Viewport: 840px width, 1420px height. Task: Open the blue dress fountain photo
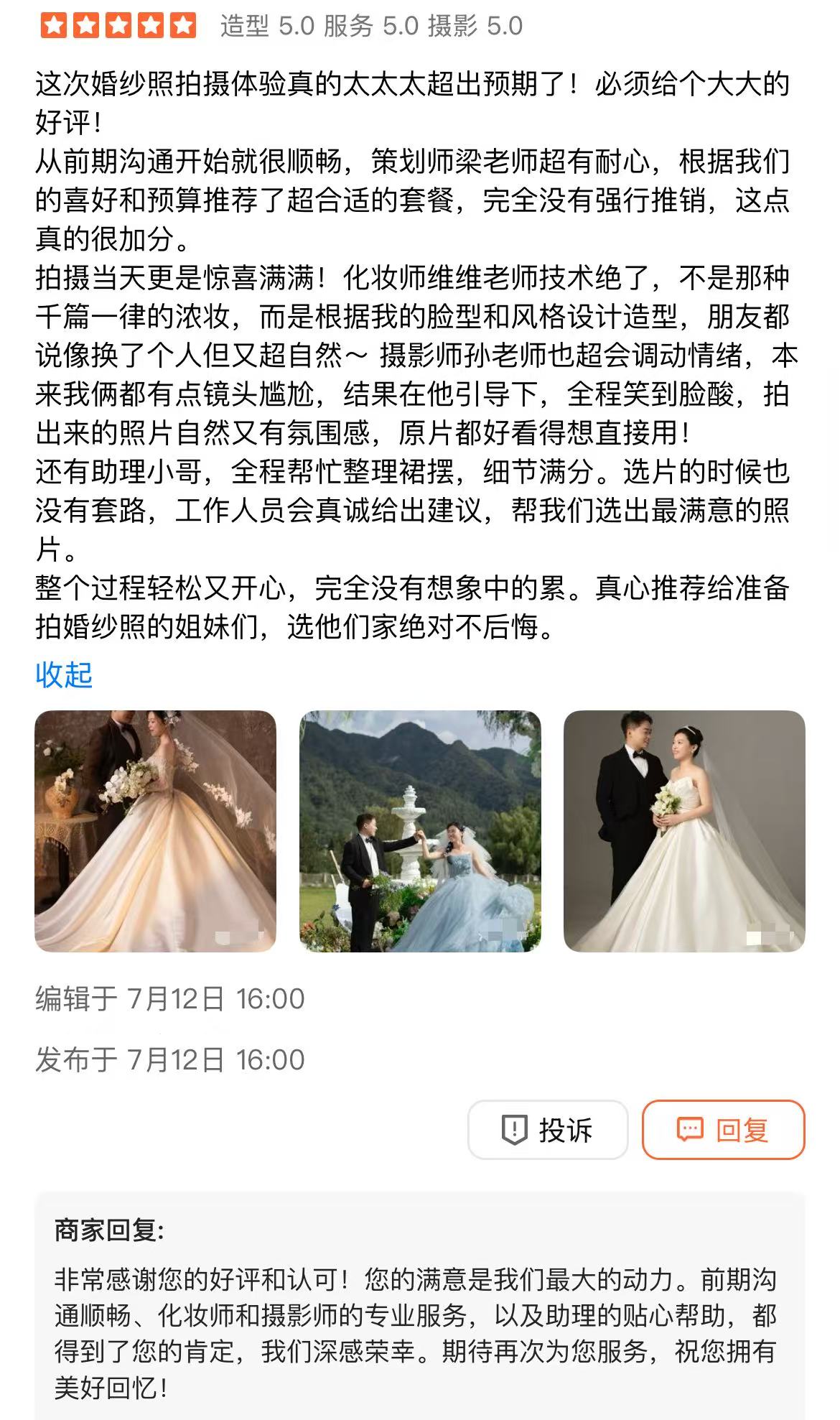pyautogui.click(x=420, y=831)
